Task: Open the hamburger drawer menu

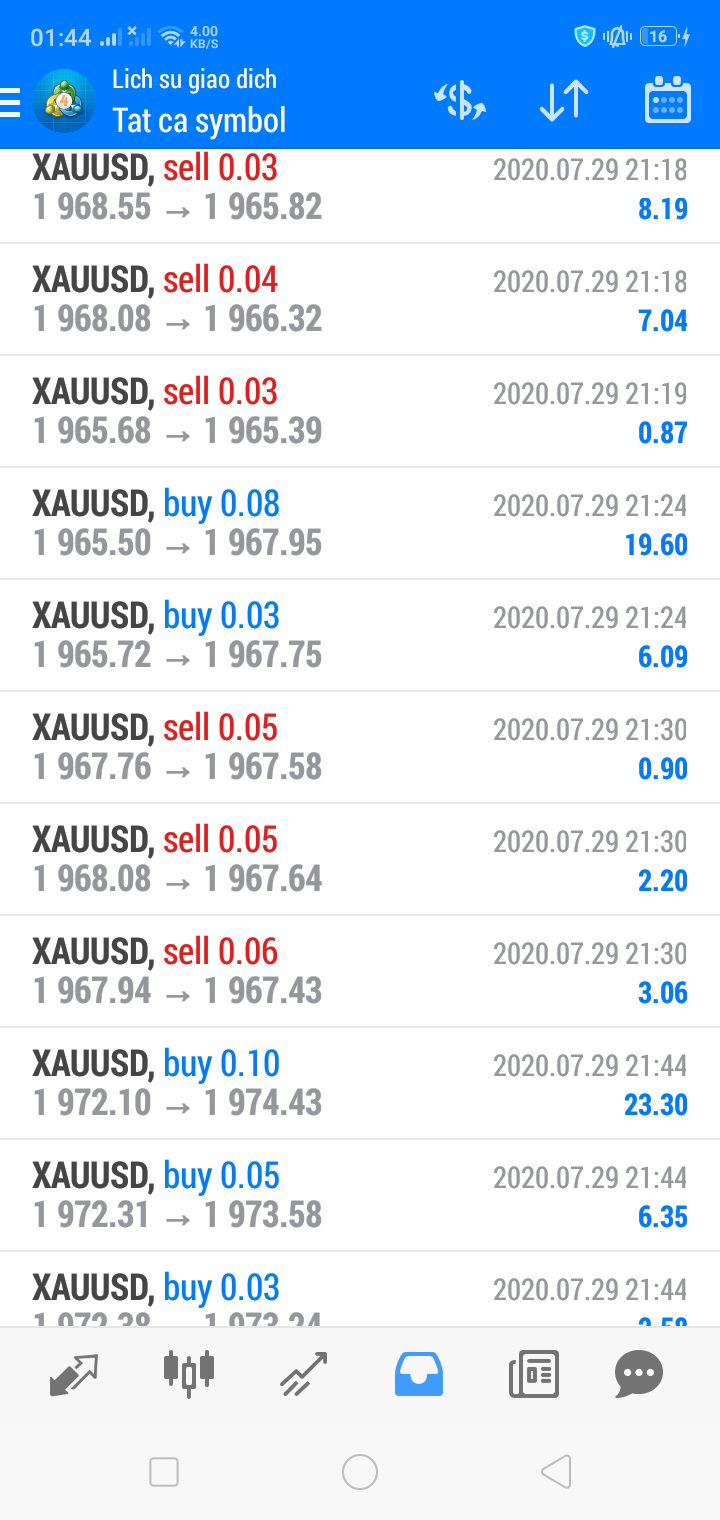Action: pyautogui.click(x=10, y=102)
